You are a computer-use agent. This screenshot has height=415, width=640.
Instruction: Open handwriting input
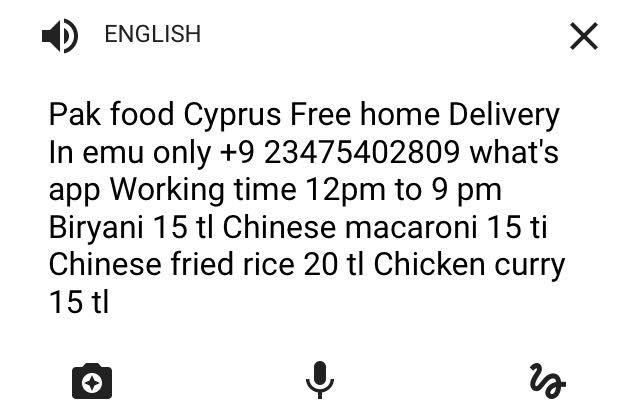[x=547, y=381]
